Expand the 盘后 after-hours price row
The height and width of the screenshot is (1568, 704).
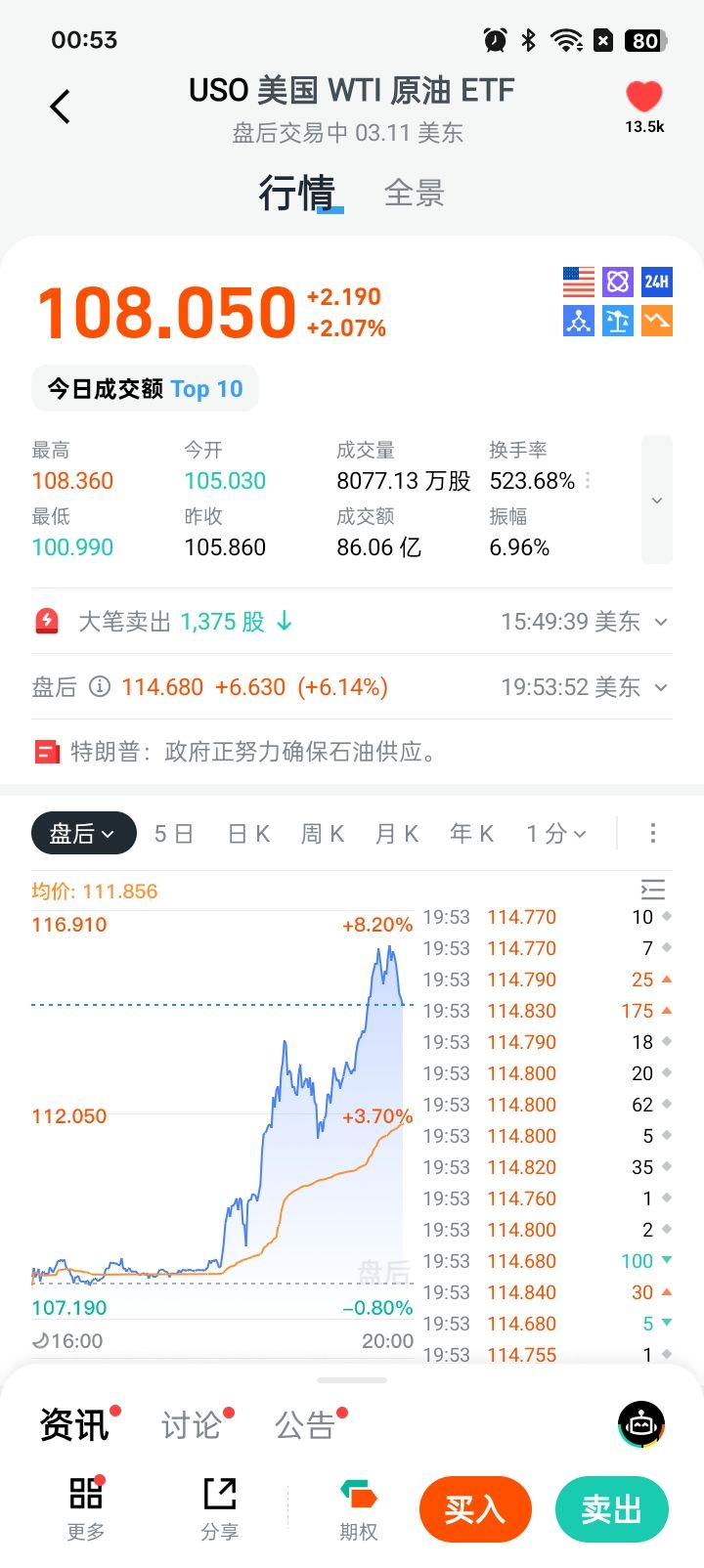tap(661, 687)
